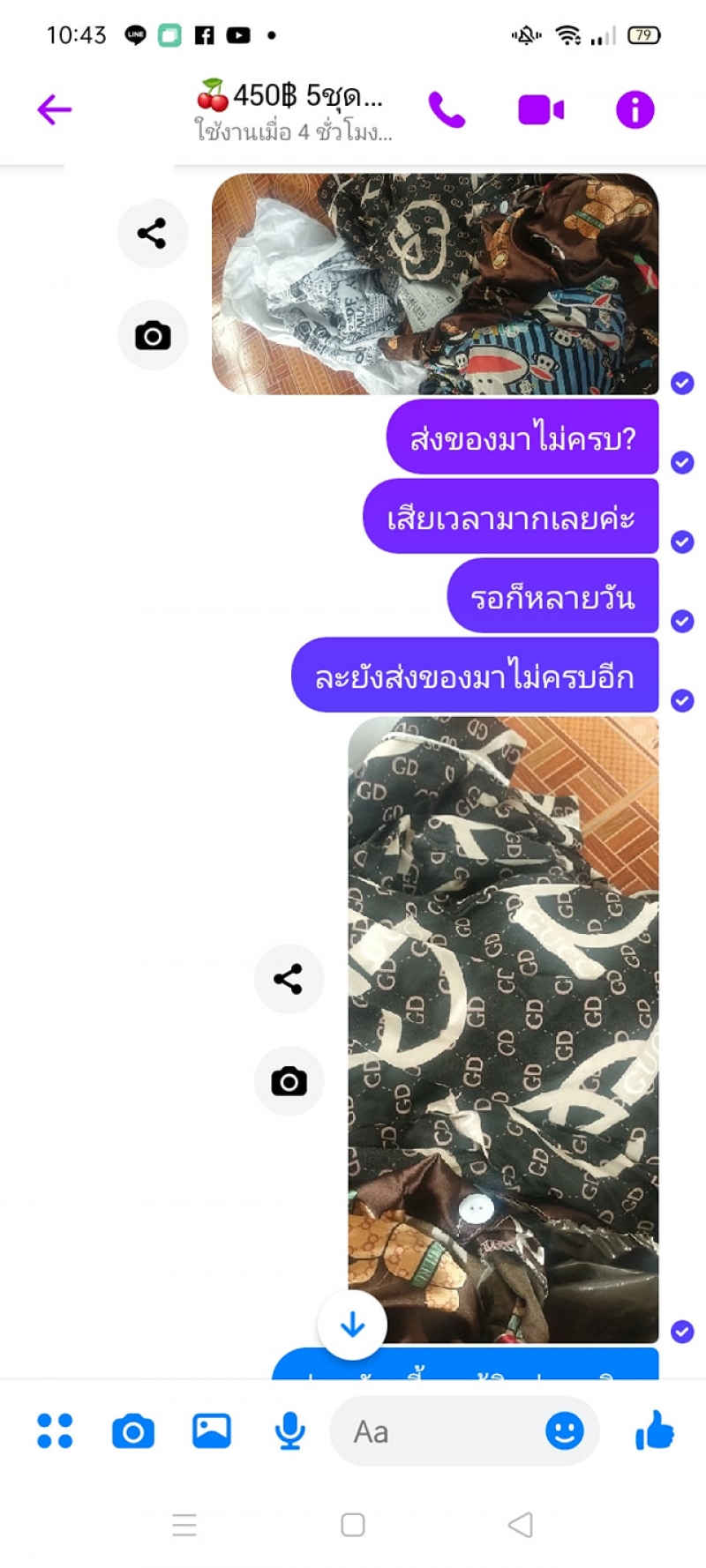Go to the system home screen

(353, 1525)
